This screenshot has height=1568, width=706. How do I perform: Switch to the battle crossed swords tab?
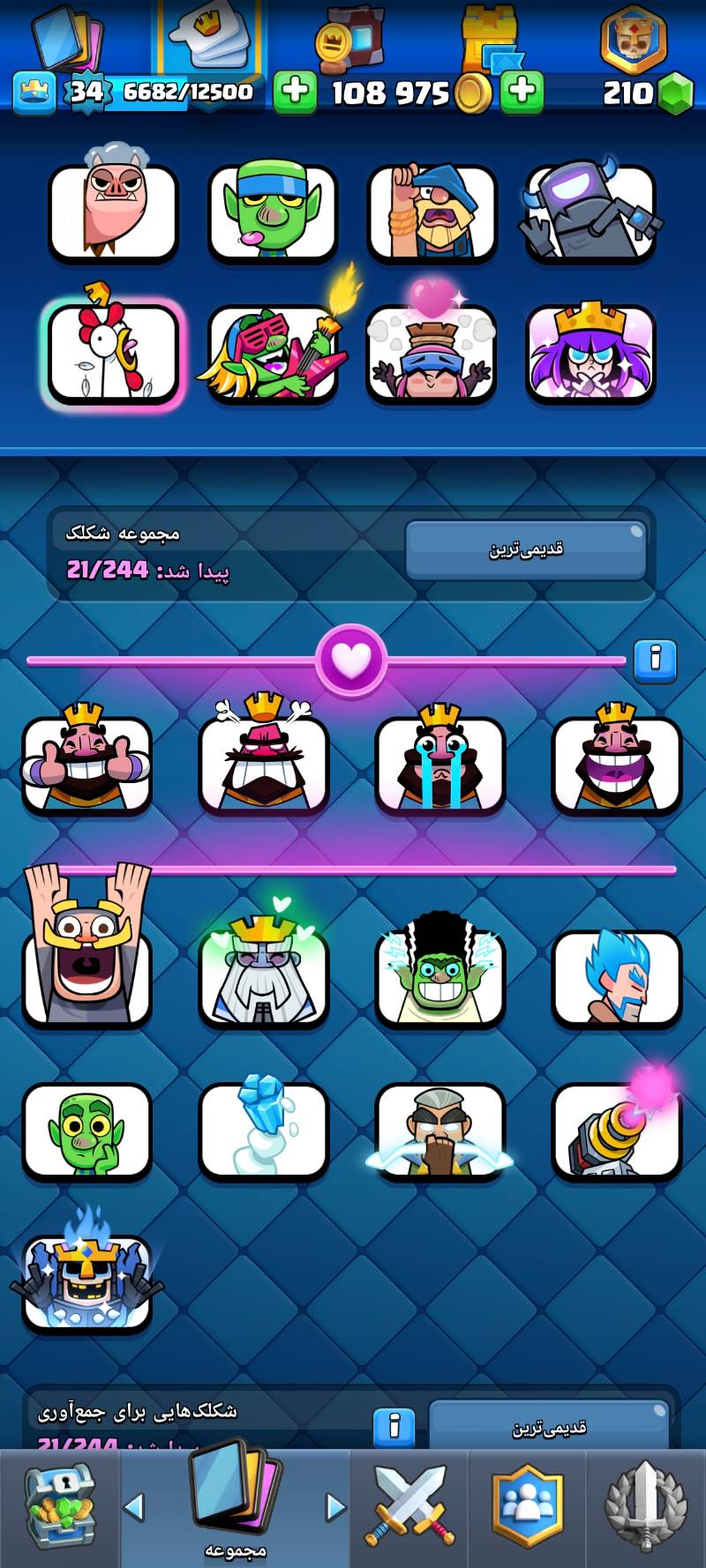tap(409, 1508)
